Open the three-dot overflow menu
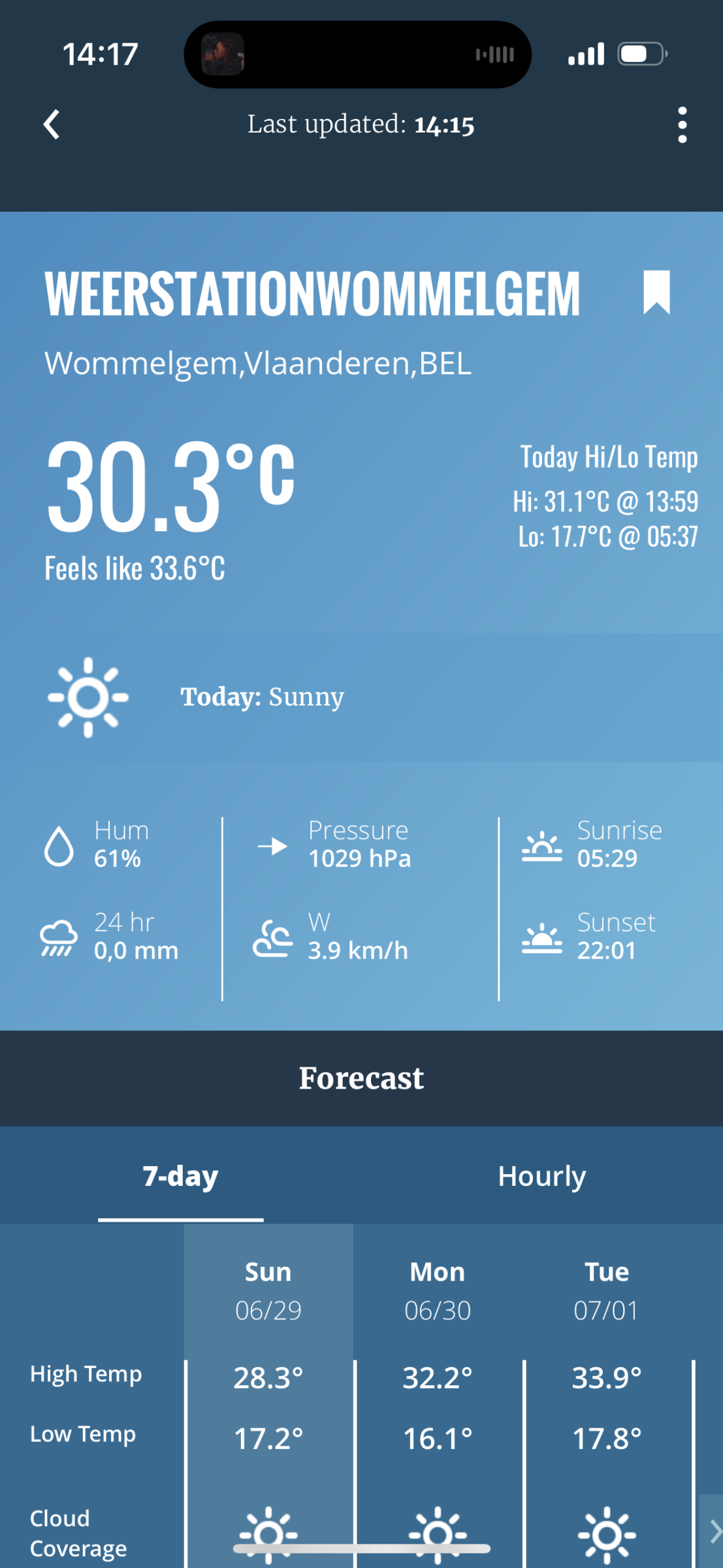Viewport: 723px width, 1568px height. pos(682,125)
